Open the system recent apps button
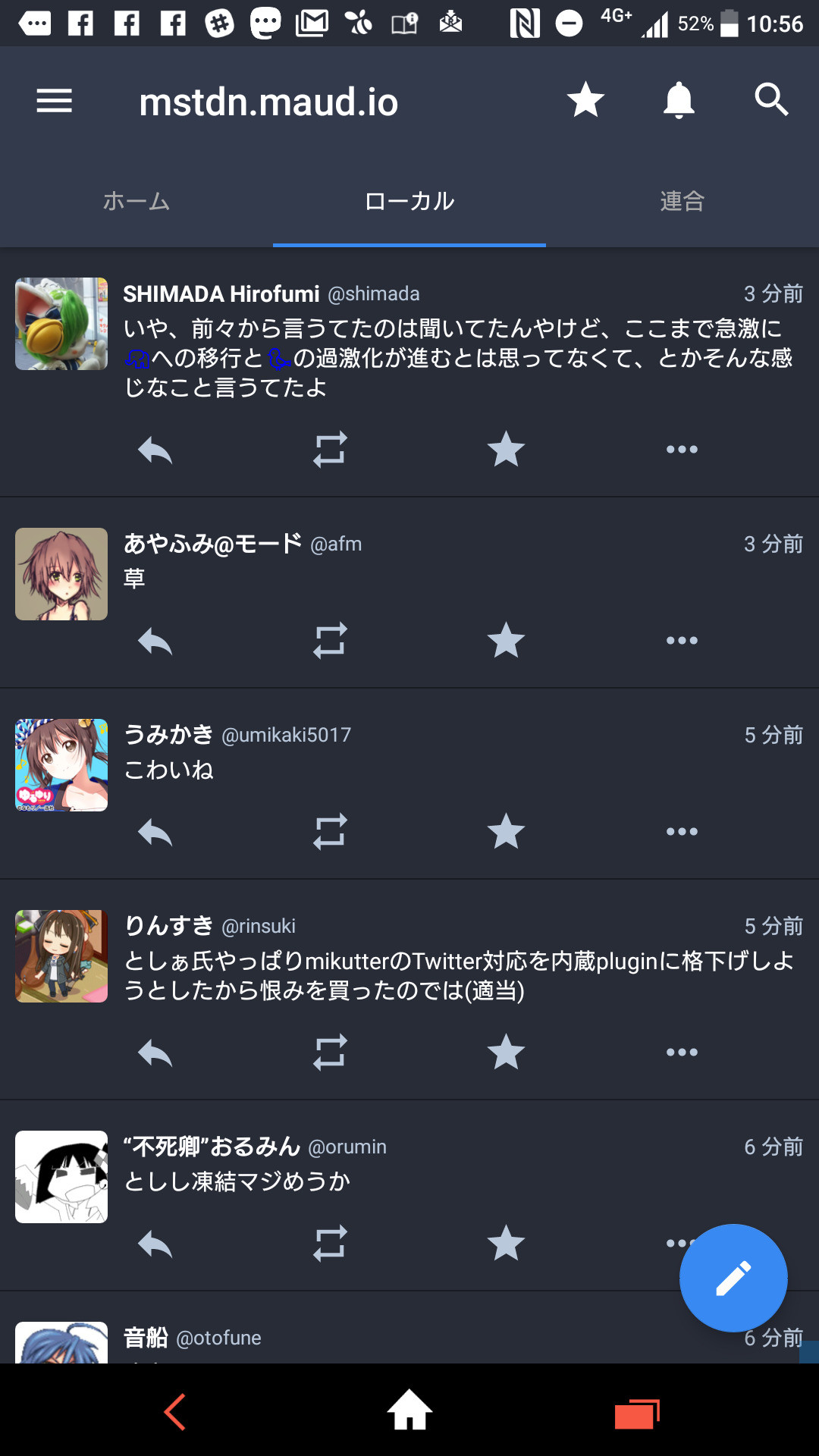 [x=637, y=1414]
